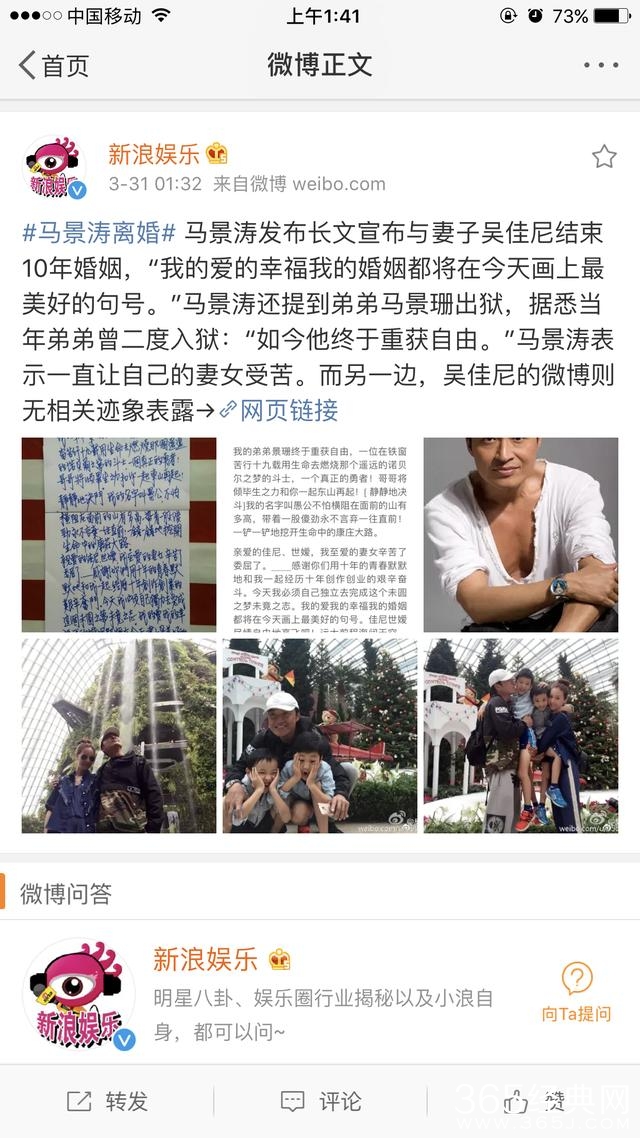This screenshot has width=640, height=1138.
Task: Open 评论 to comment
Action: pyautogui.click(x=320, y=1101)
